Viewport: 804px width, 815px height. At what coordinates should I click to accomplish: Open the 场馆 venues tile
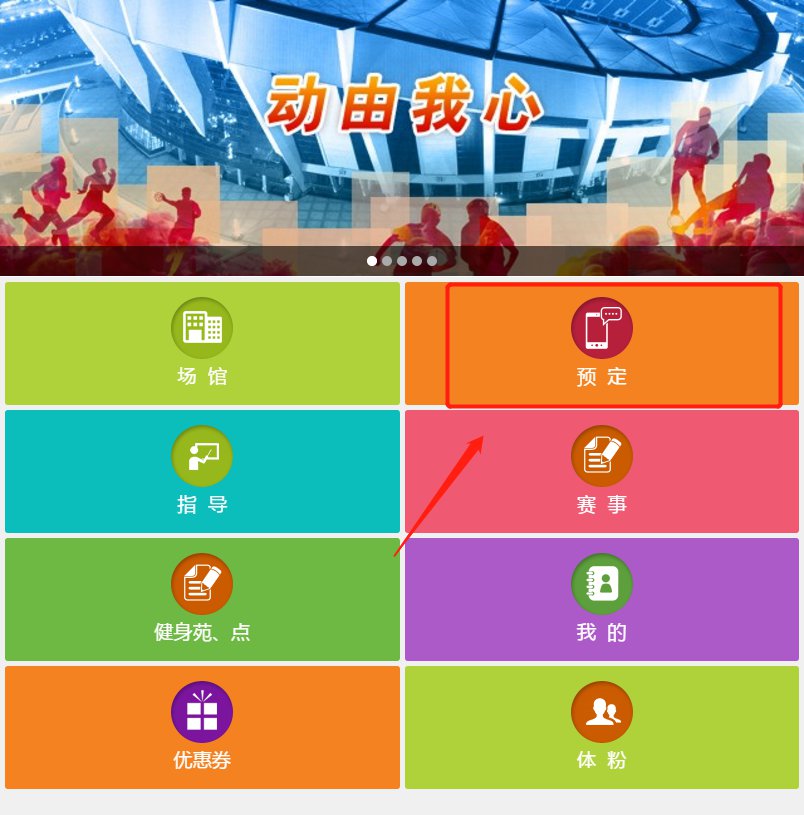pyautogui.click(x=202, y=343)
